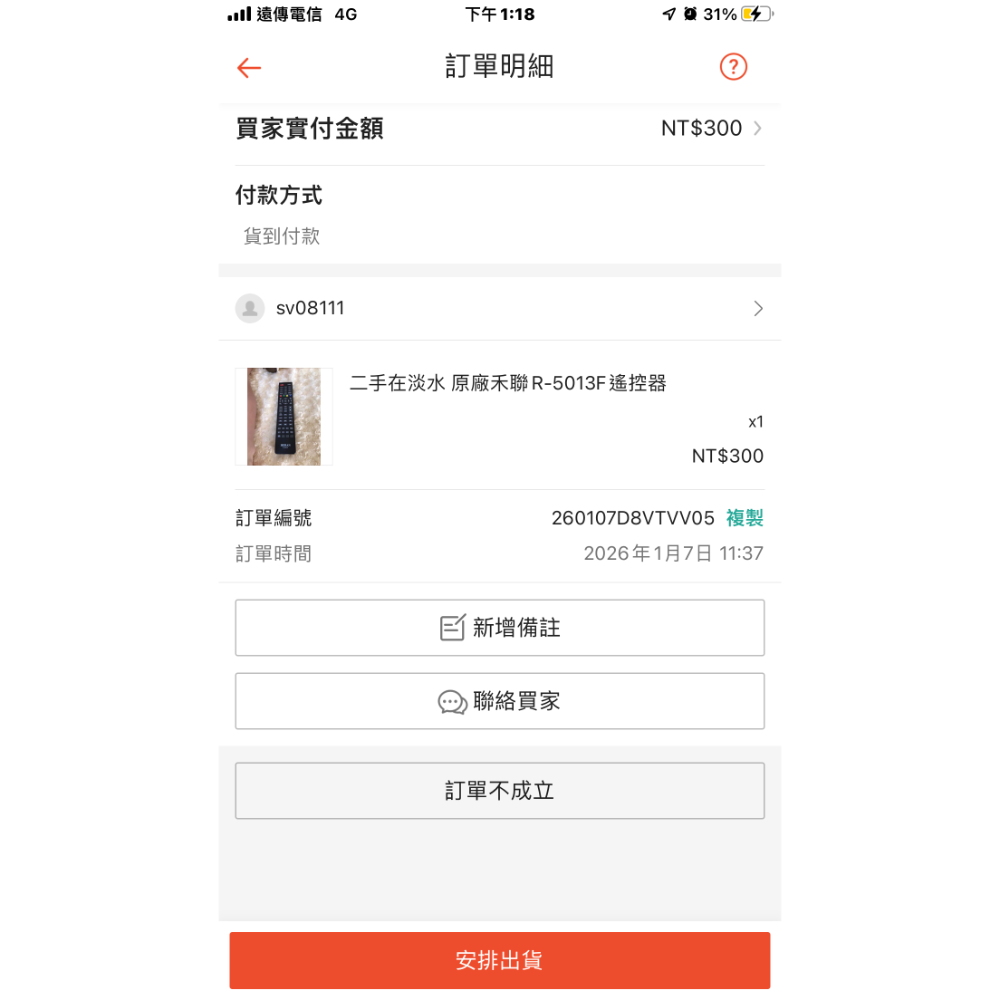Screen dimensions: 1000x1000
Task: Tap 新增備註 to add a note
Action: [x=499, y=628]
